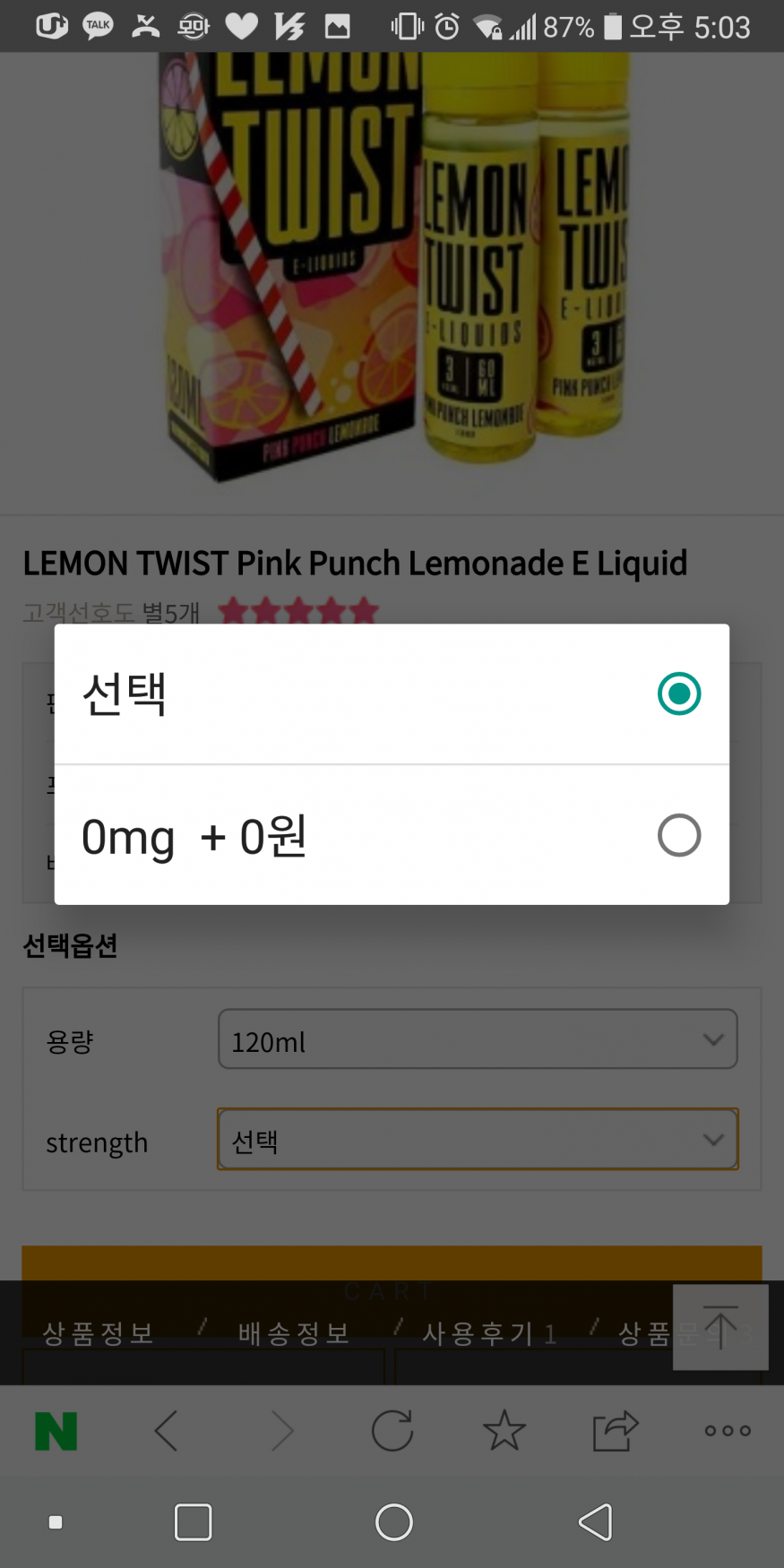Open the 120ml 용량 dropdown
Image resolution: width=784 pixels, height=1568 pixels.
point(478,1040)
